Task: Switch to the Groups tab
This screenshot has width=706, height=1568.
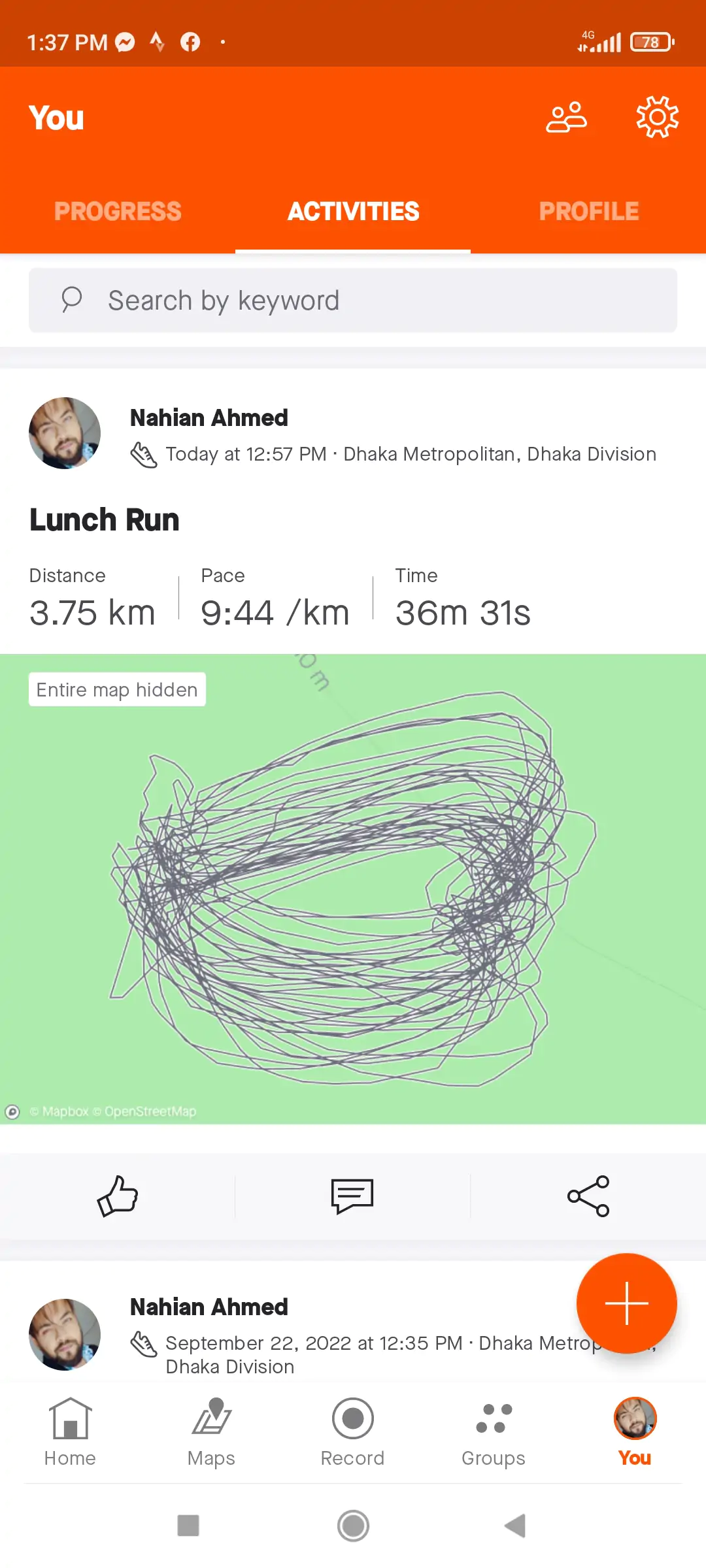Action: click(x=494, y=1432)
